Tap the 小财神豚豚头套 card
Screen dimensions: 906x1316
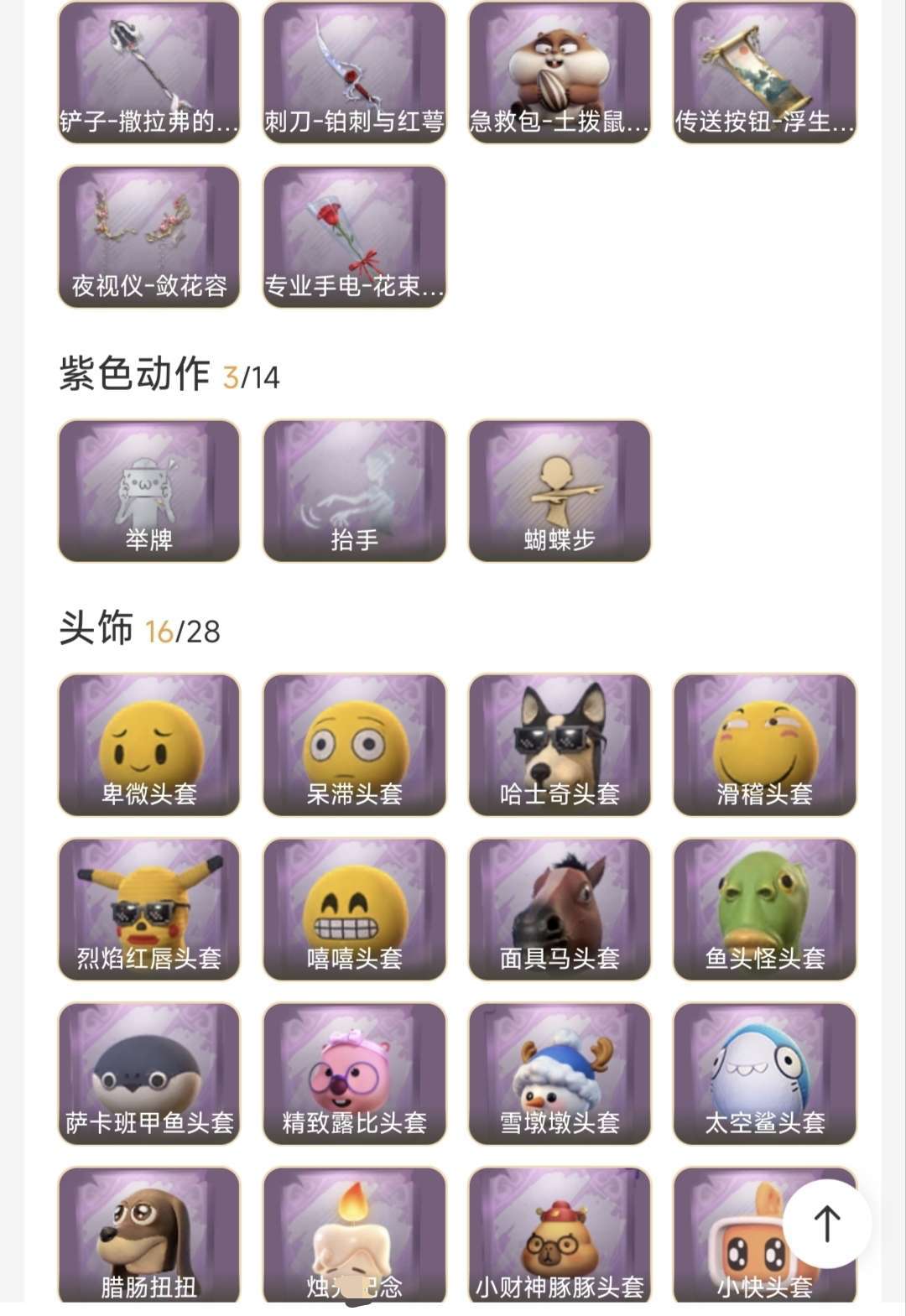[x=560, y=1236]
